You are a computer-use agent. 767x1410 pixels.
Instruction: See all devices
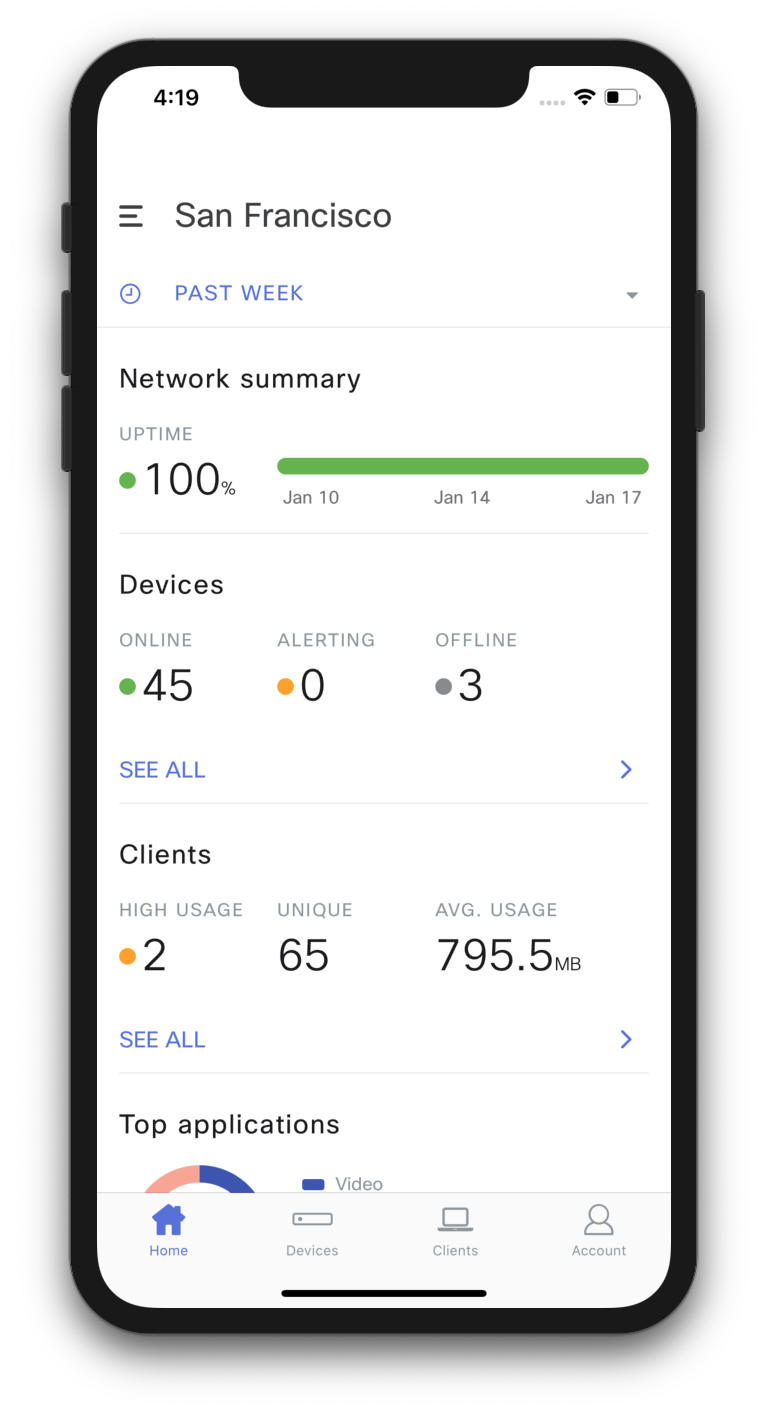(163, 770)
